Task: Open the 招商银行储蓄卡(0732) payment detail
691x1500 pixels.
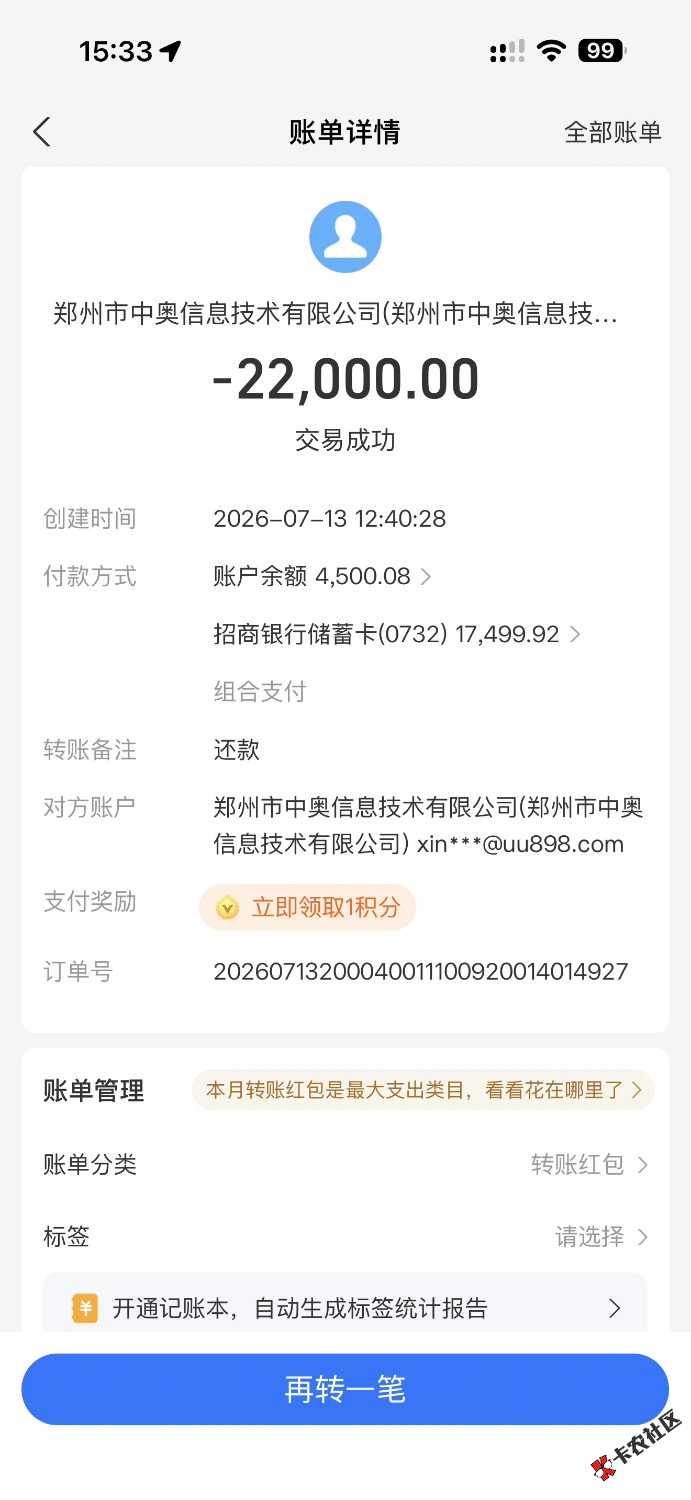Action: [397, 634]
